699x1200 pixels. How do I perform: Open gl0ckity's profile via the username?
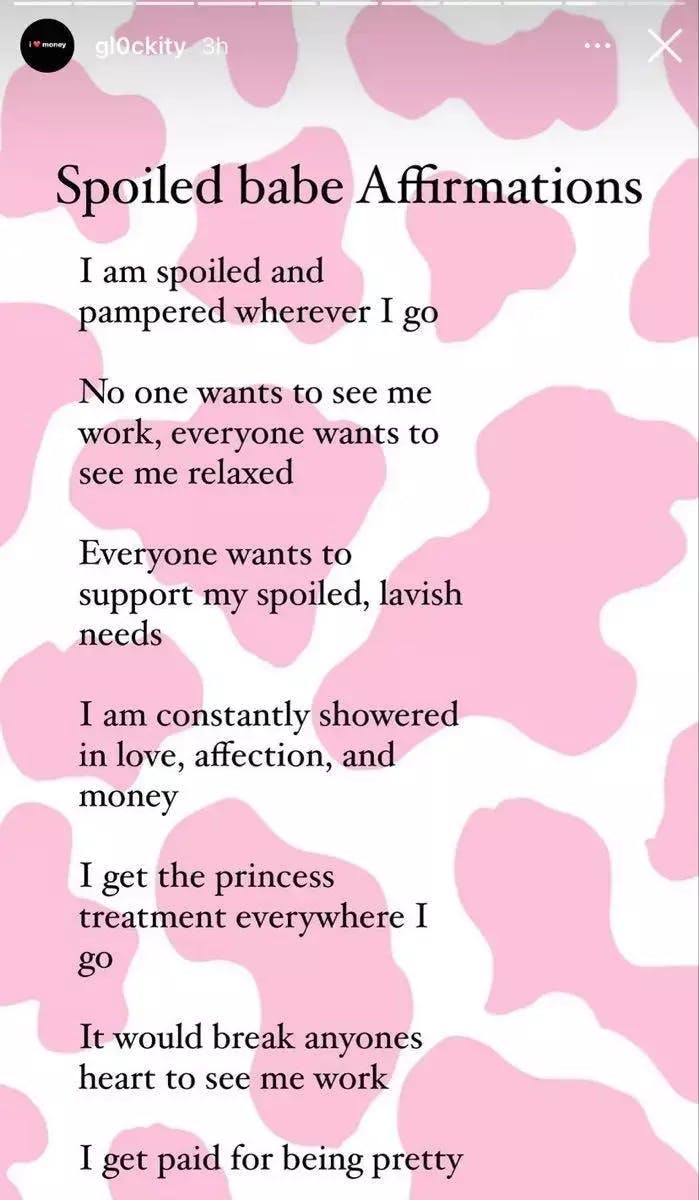tap(139, 47)
